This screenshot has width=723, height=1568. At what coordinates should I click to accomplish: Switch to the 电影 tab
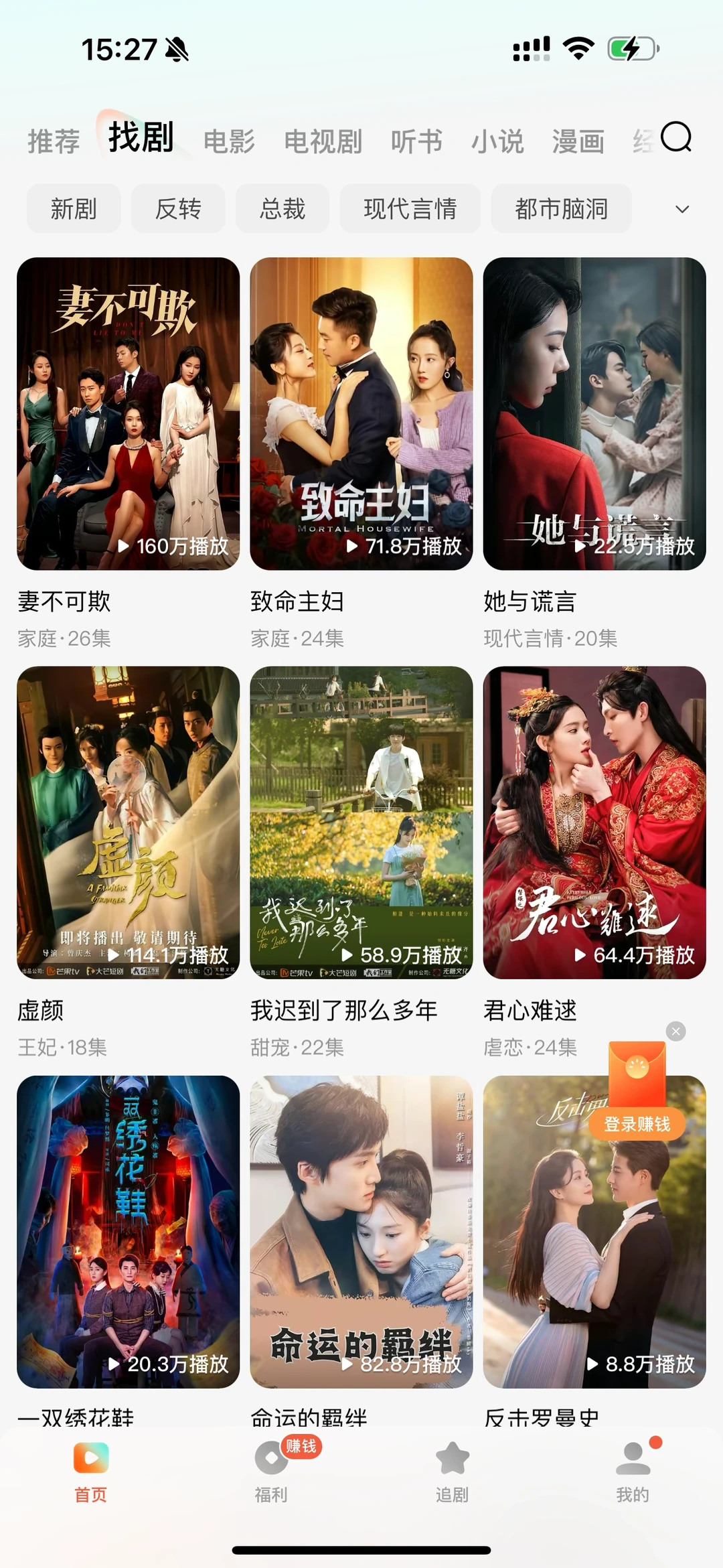229,142
